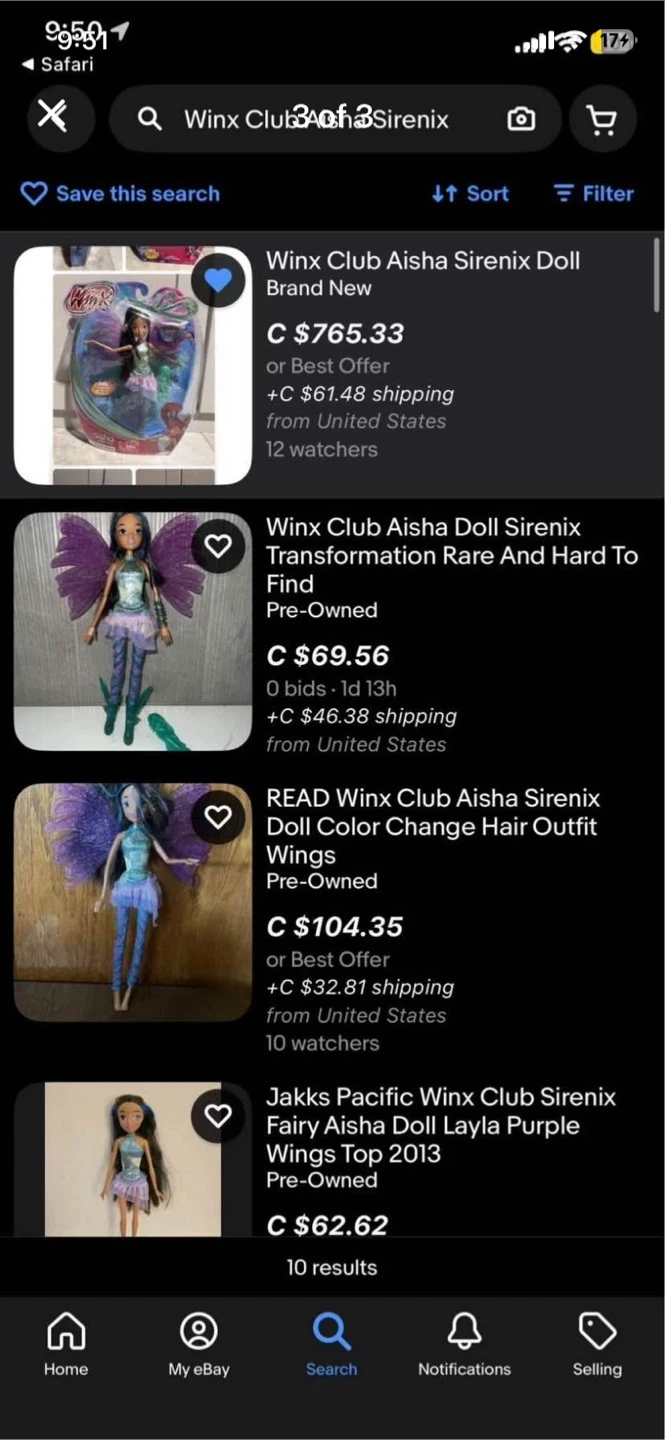665x1440 pixels.
Task: Add the C $69.56 doll to watchlist
Action: pyautogui.click(x=218, y=546)
